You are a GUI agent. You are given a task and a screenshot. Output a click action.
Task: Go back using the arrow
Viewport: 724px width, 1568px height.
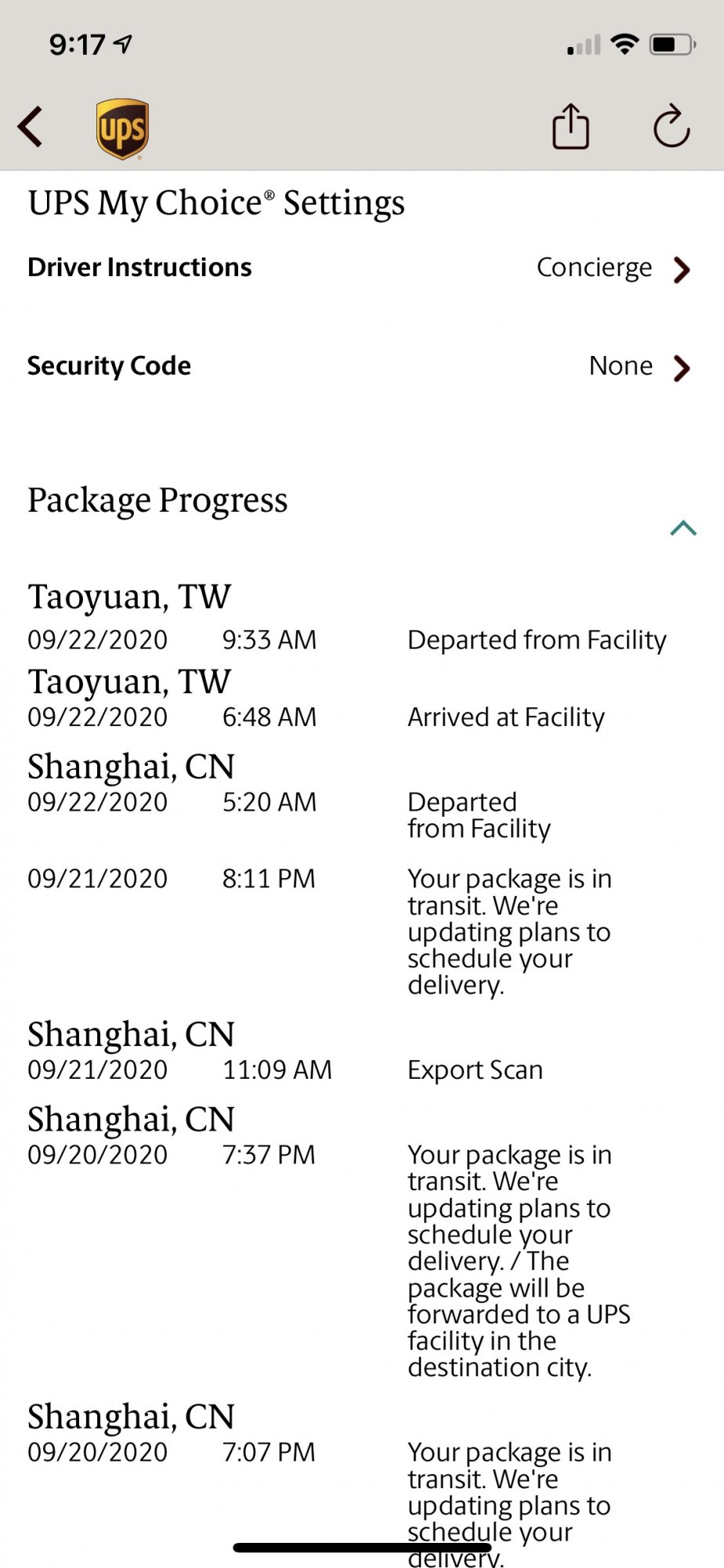click(30, 127)
